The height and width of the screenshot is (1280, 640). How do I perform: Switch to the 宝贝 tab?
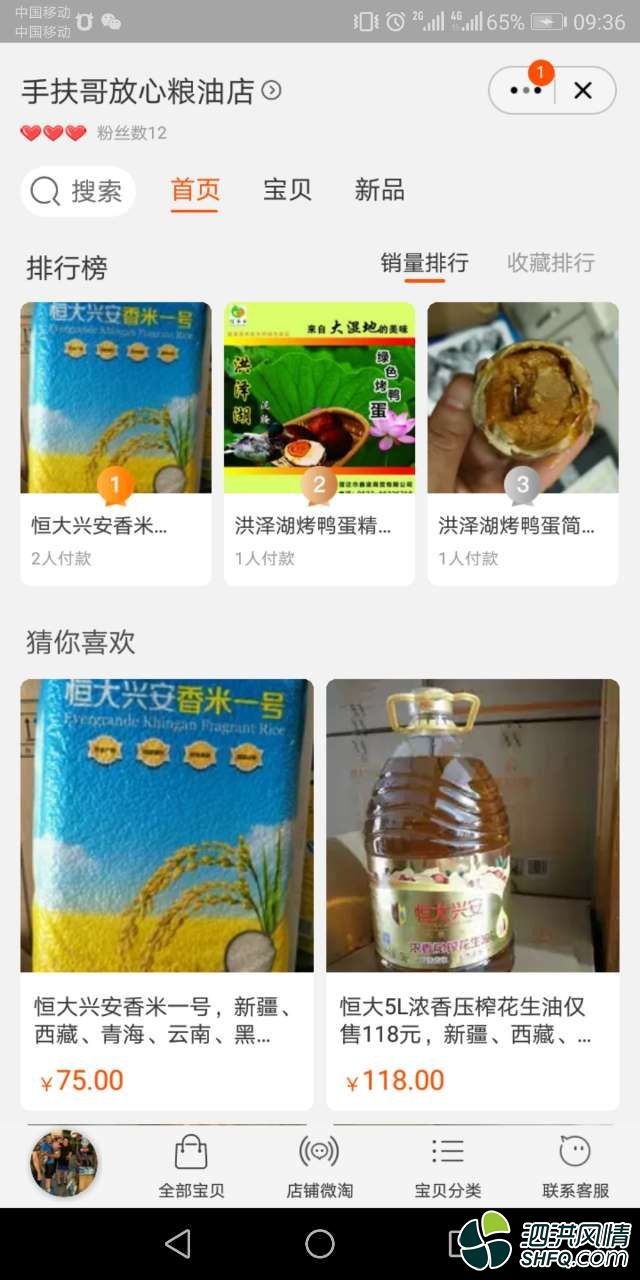[287, 190]
